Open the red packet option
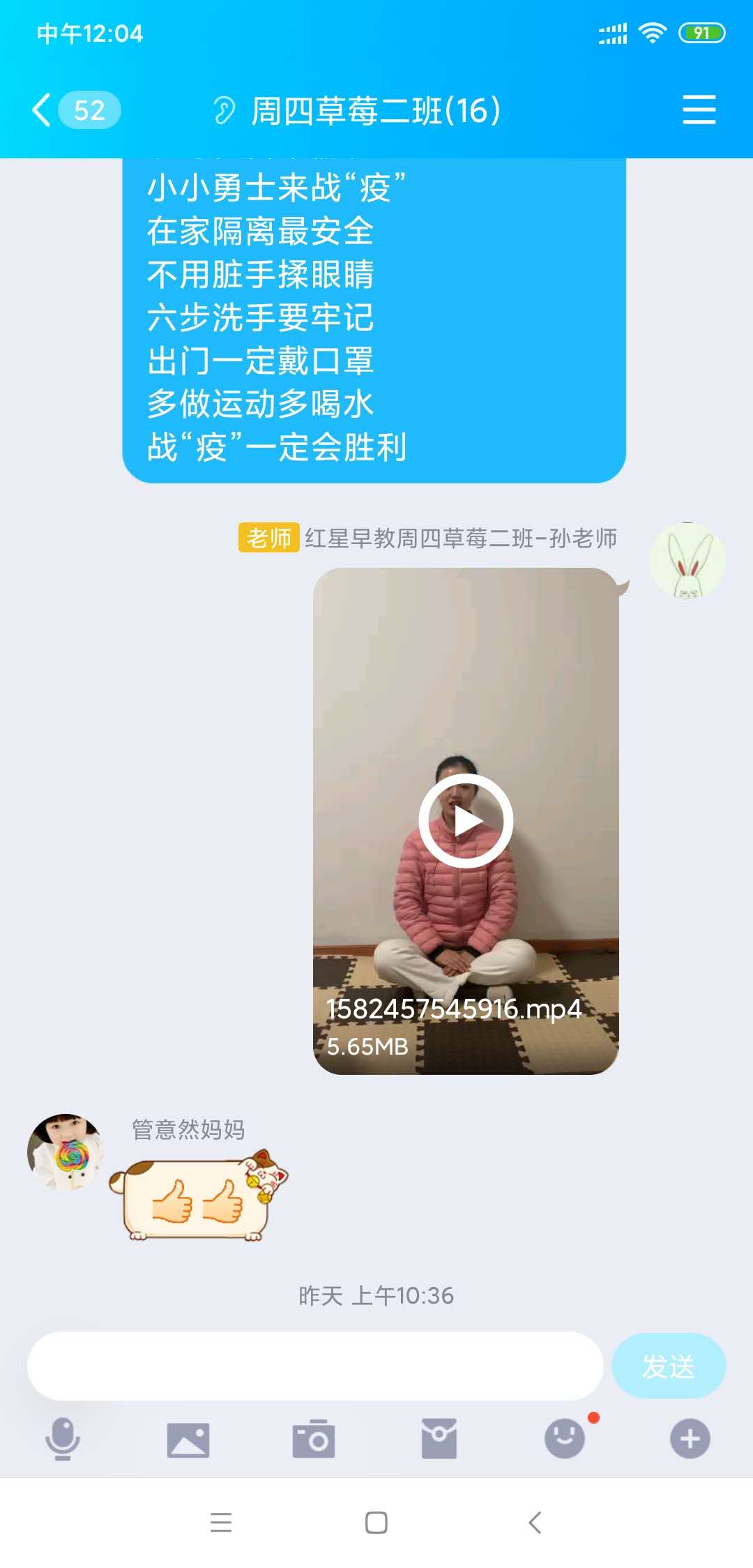Viewport: 753px width, 1568px height. (x=439, y=1439)
